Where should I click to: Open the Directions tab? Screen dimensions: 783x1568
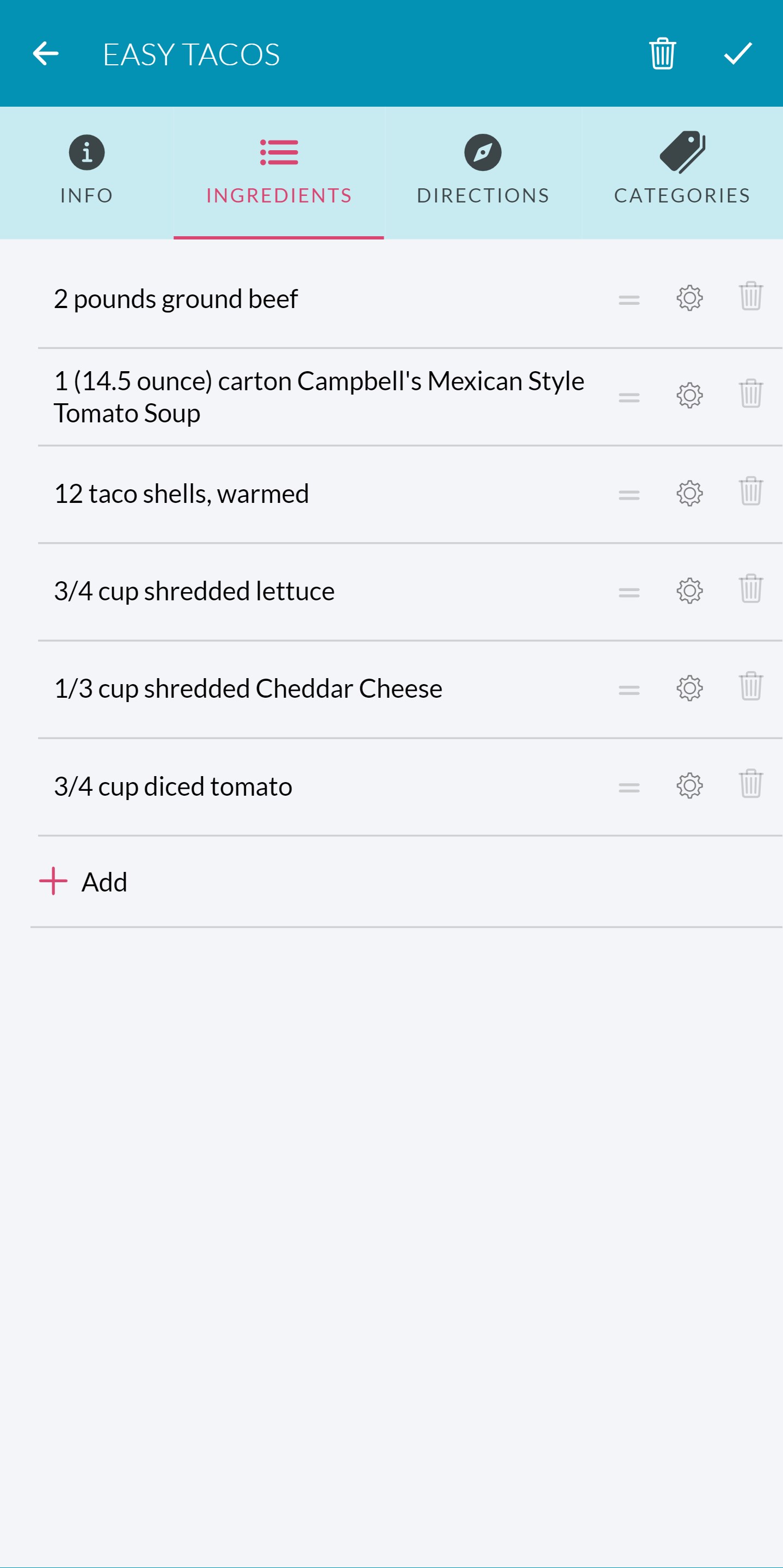(483, 173)
